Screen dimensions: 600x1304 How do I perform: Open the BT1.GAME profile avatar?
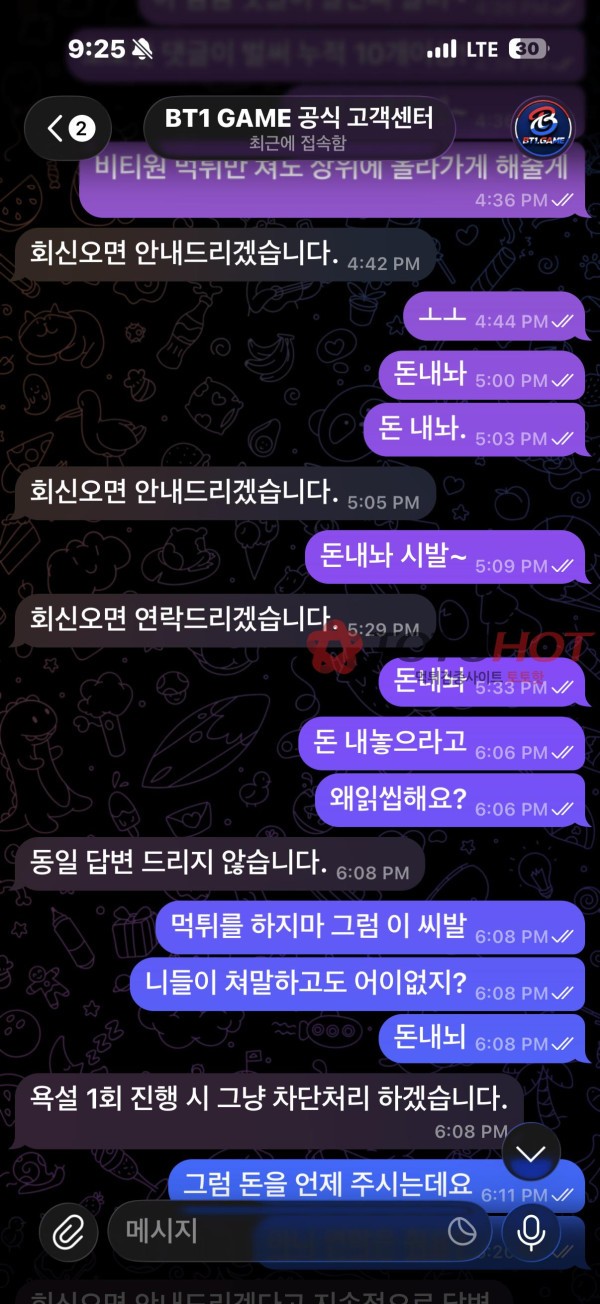pos(543,128)
